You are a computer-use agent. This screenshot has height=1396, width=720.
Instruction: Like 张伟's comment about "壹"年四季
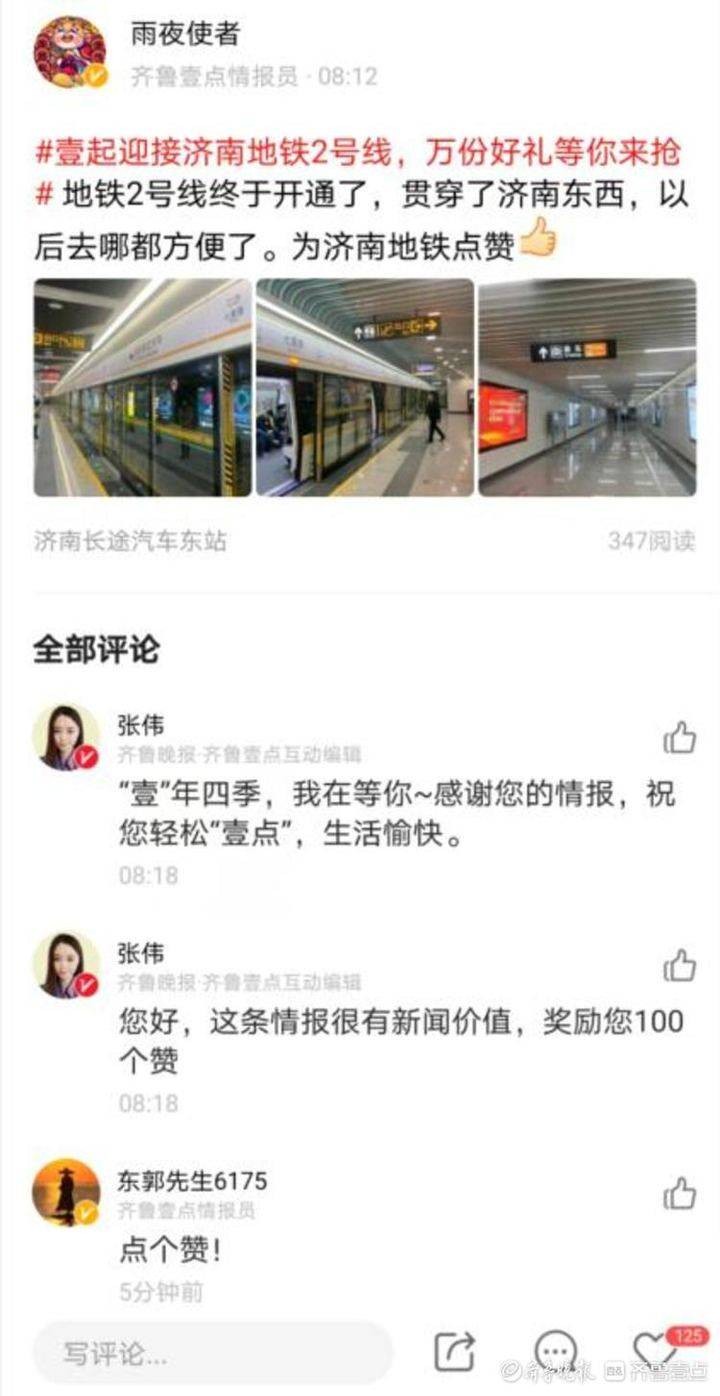[679, 738]
